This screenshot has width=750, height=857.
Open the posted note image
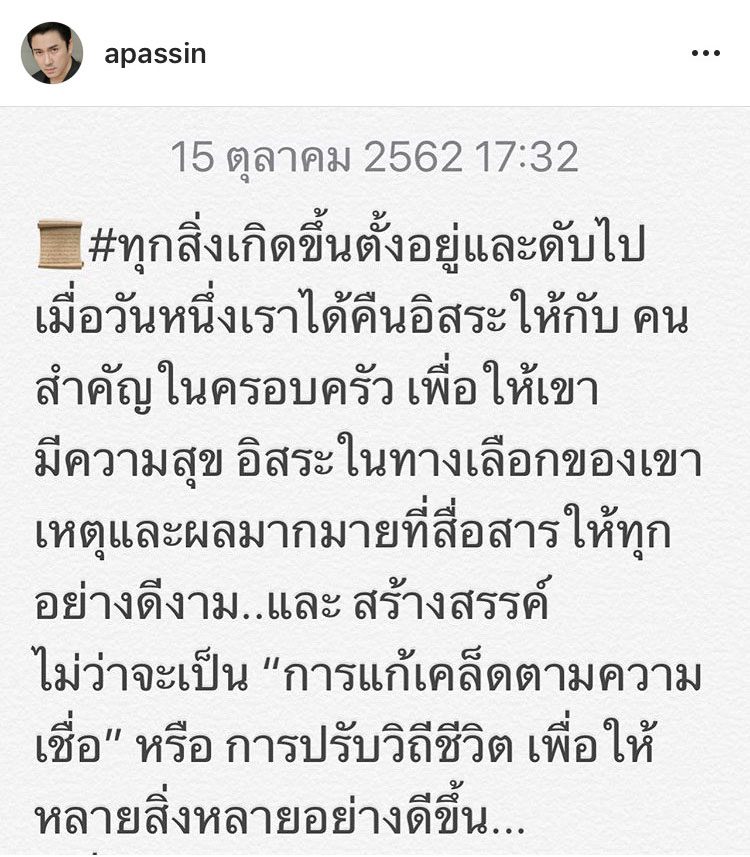point(375,480)
